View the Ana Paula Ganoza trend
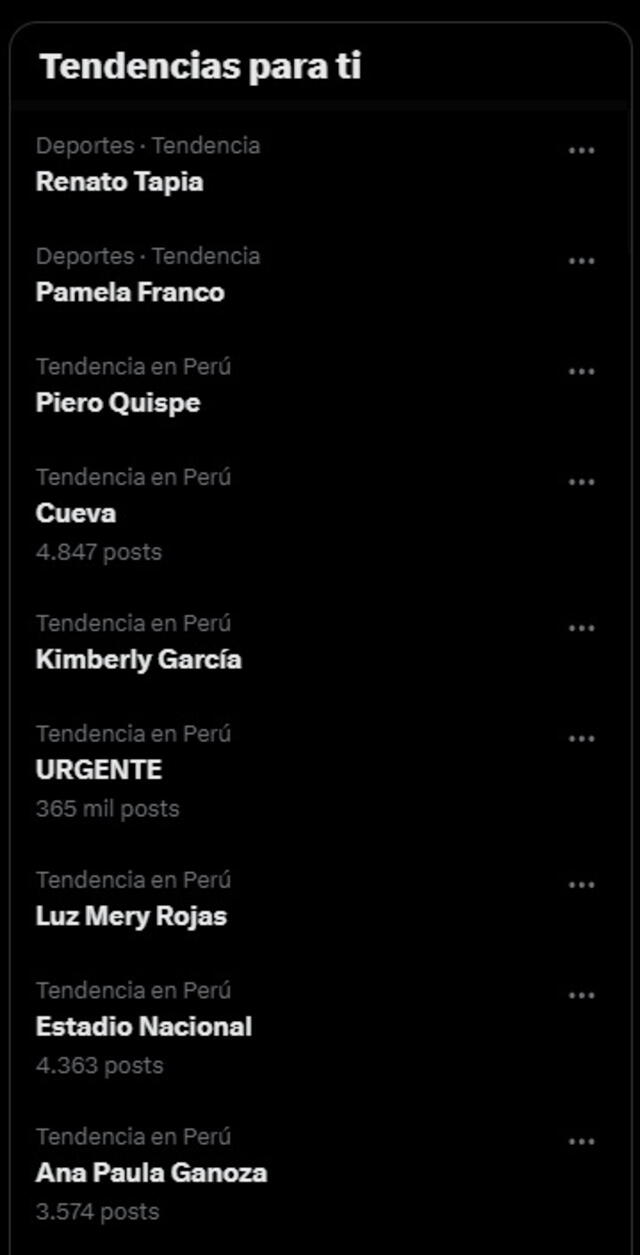Image resolution: width=640 pixels, height=1255 pixels. (151, 1173)
